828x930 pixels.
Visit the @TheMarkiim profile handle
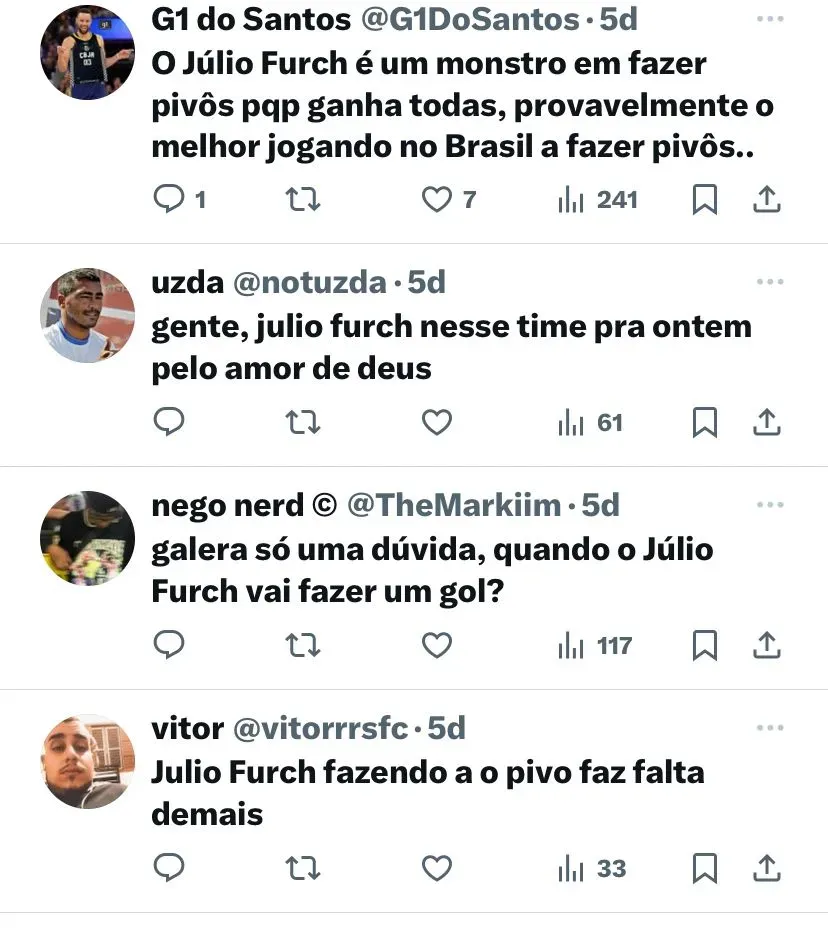453,506
